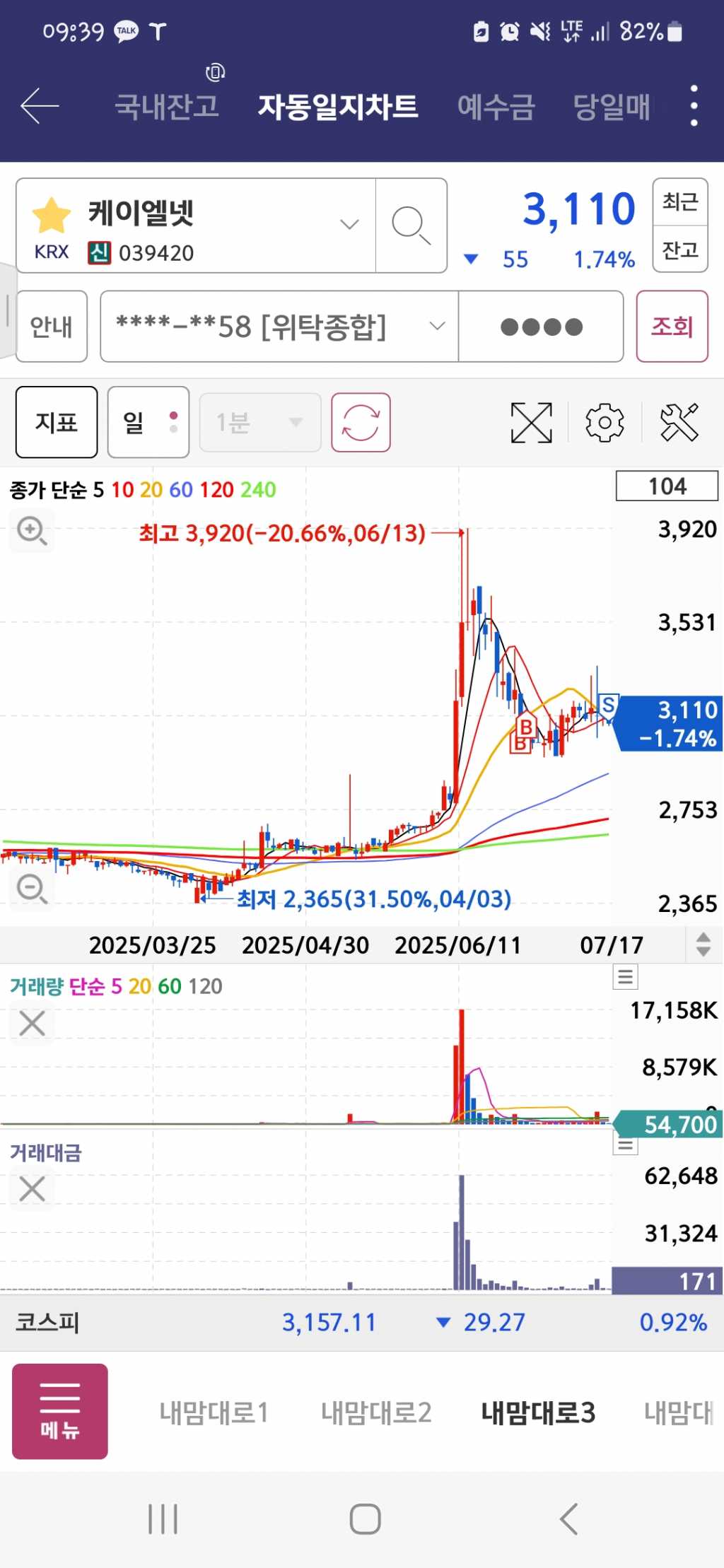724x1568 pixels.
Task: Open the 안내 guide
Action: (x=52, y=327)
